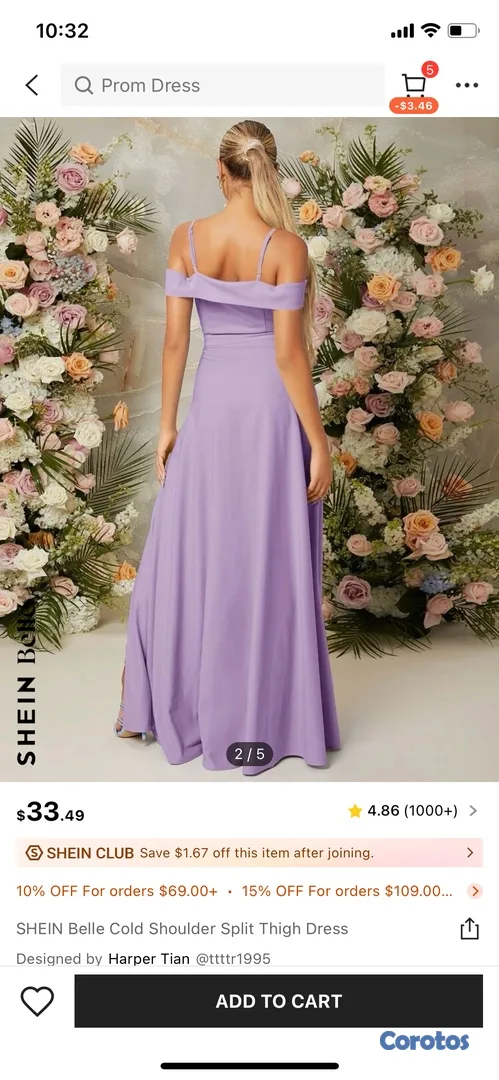Share this dress listing
Image resolution: width=499 pixels, height=1080 pixels.
[x=469, y=928]
